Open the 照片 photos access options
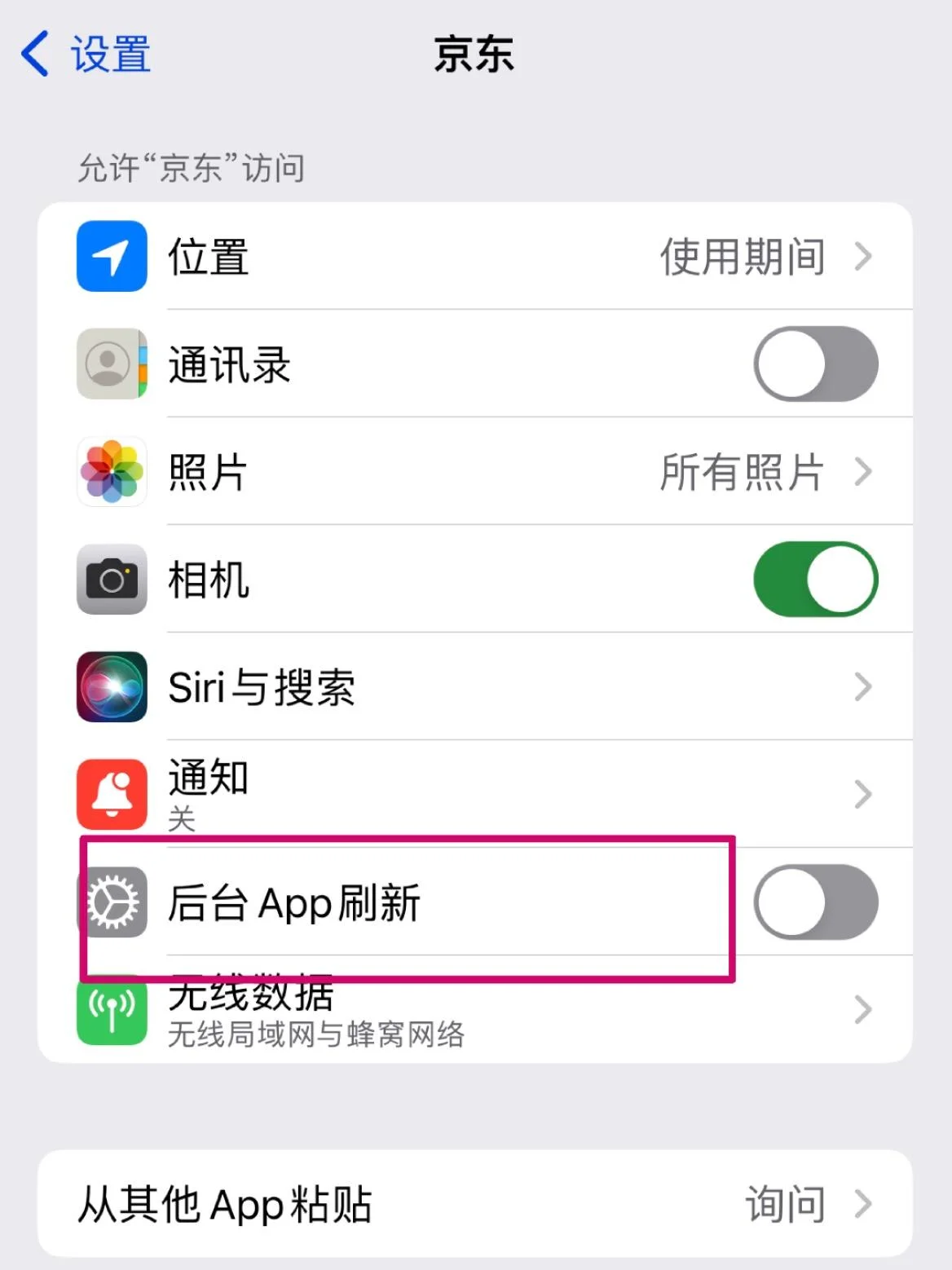 click(476, 473)
